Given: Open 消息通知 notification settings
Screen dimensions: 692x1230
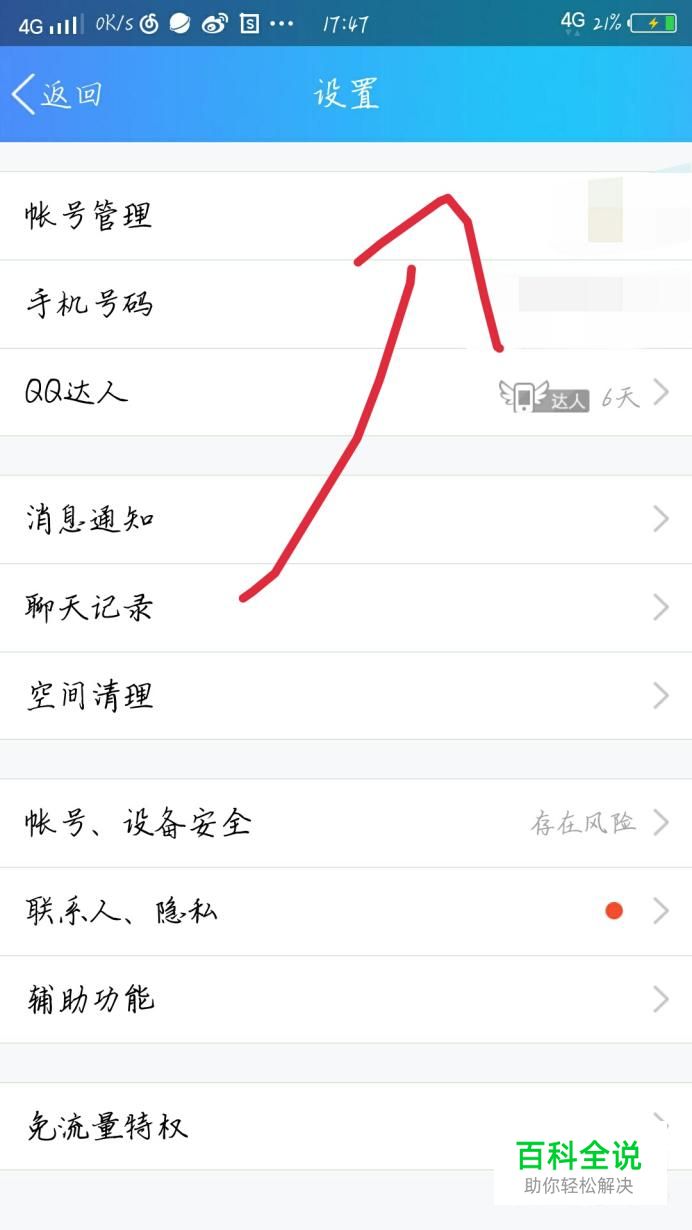Looking at the screenshot, I should tap(346, 519).
